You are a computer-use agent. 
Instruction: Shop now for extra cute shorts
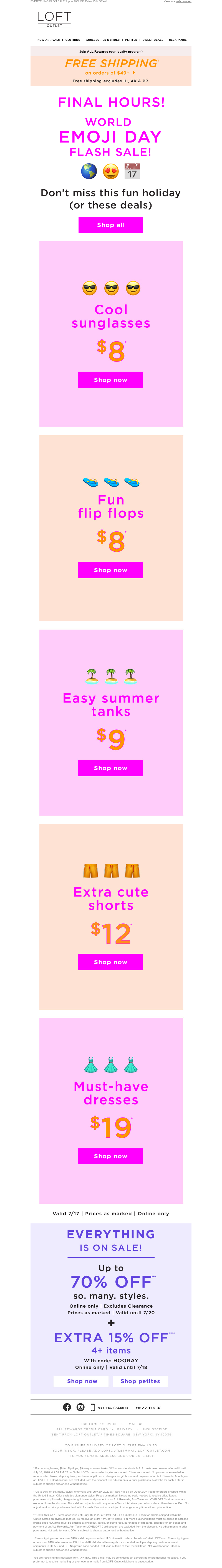tap(110, 962)
